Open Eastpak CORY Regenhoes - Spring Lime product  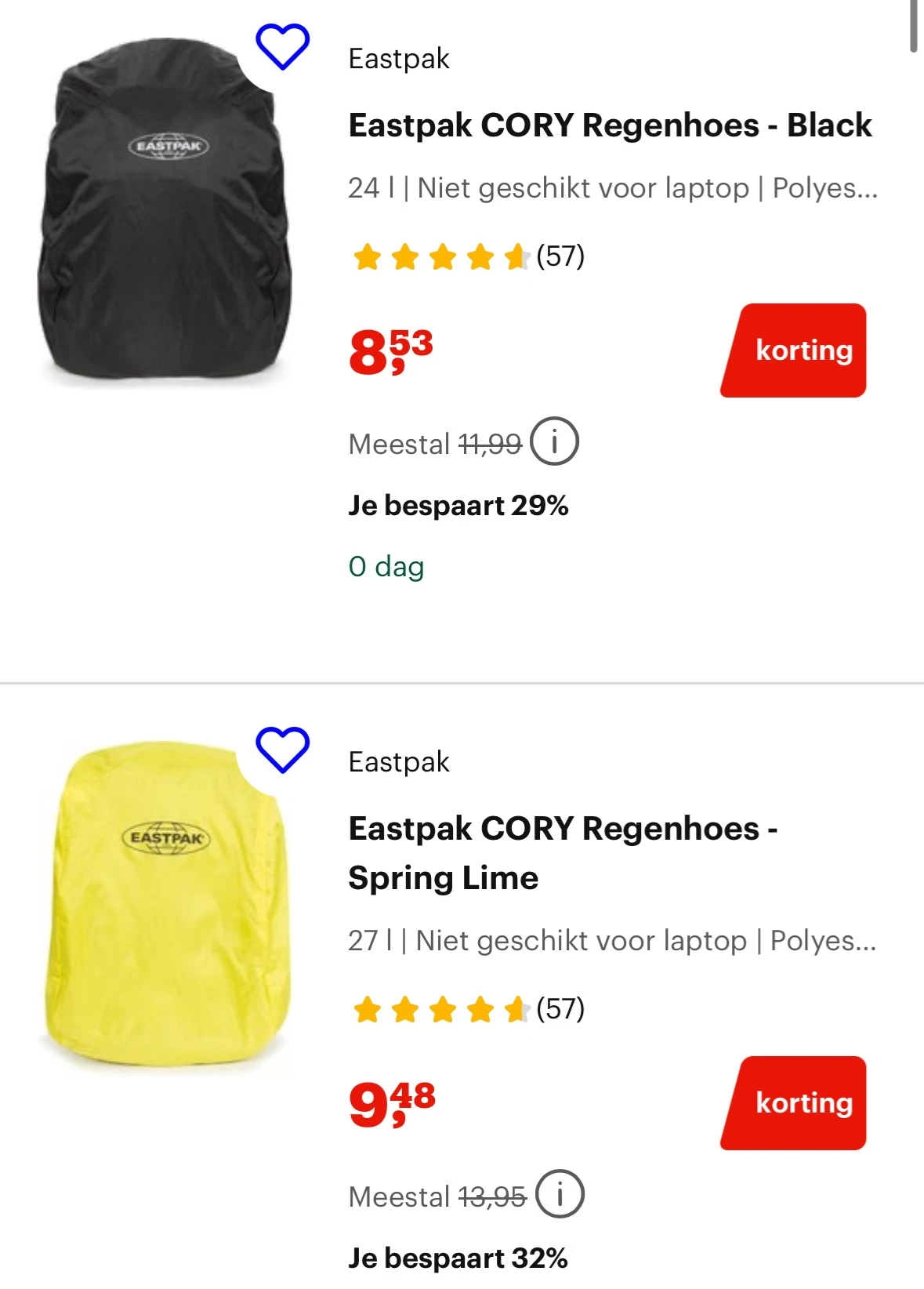(x=562, y=852)
